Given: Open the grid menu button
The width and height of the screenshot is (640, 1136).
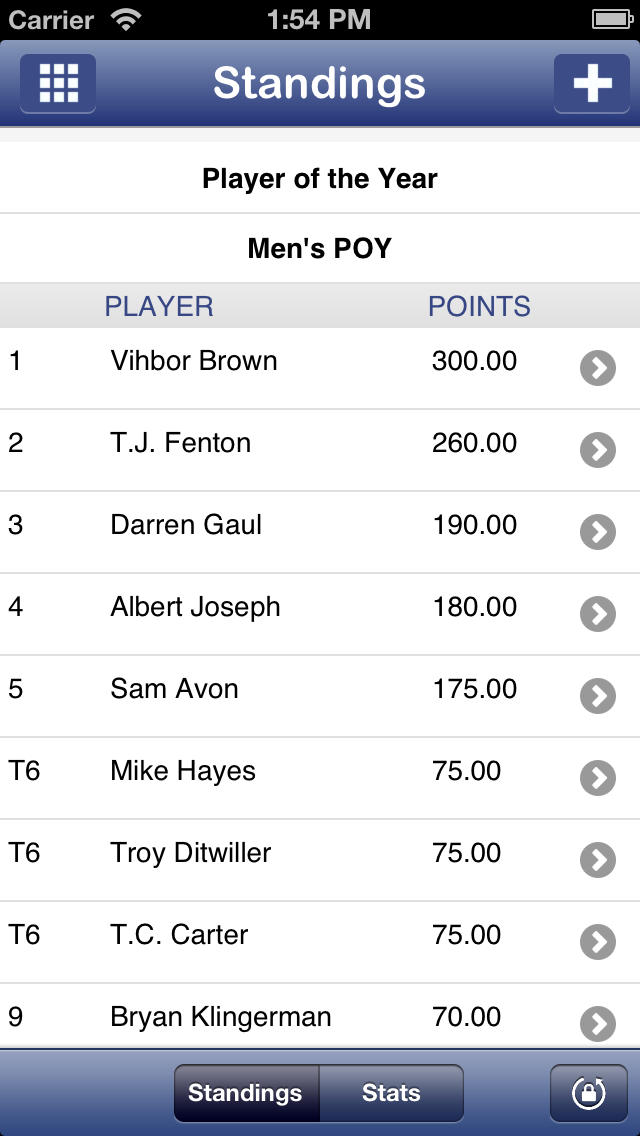Looking at the screenshot, I should click(58, 83).
